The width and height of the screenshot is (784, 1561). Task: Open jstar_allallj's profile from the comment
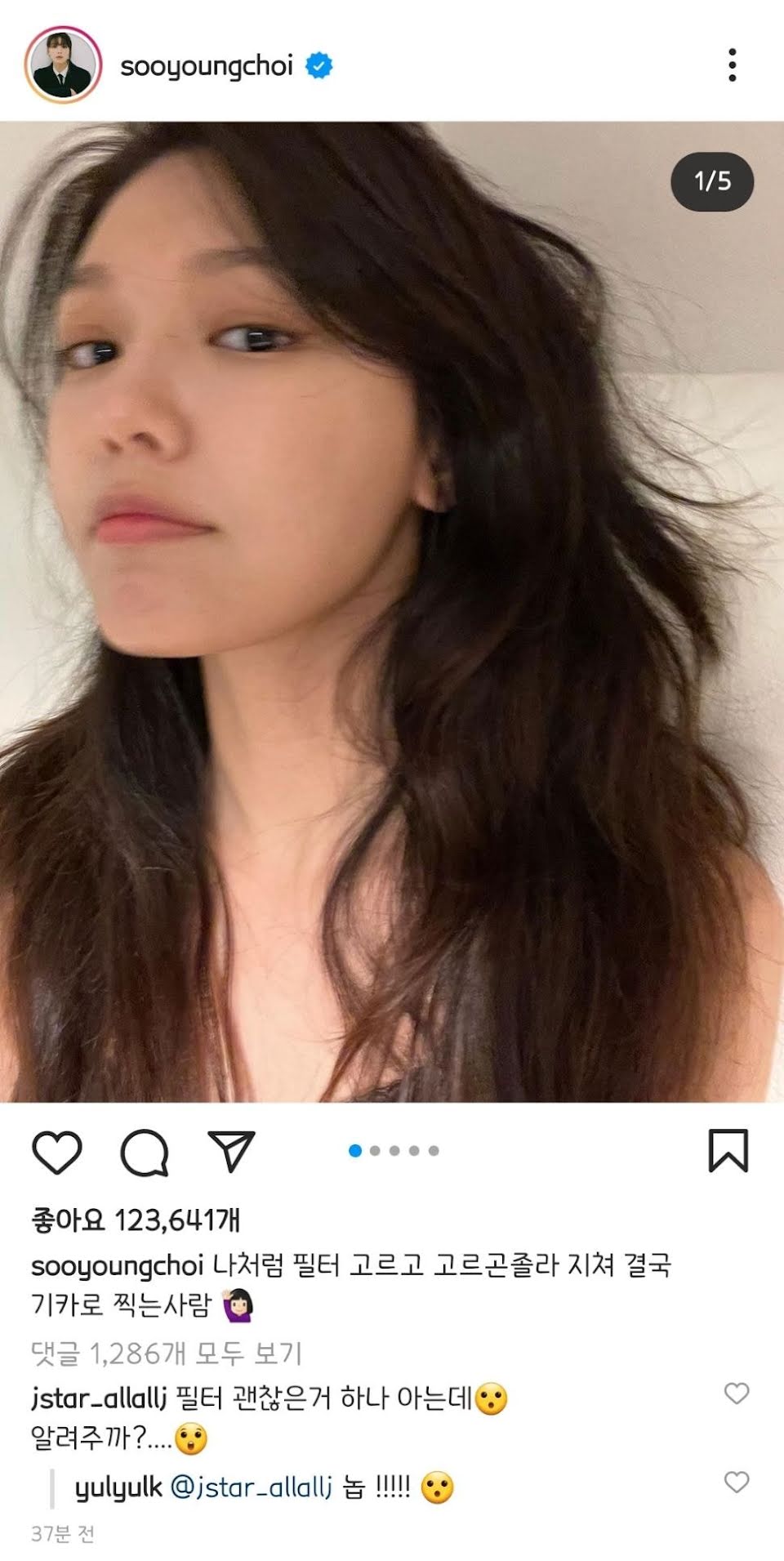click(x=99, y=1398)
